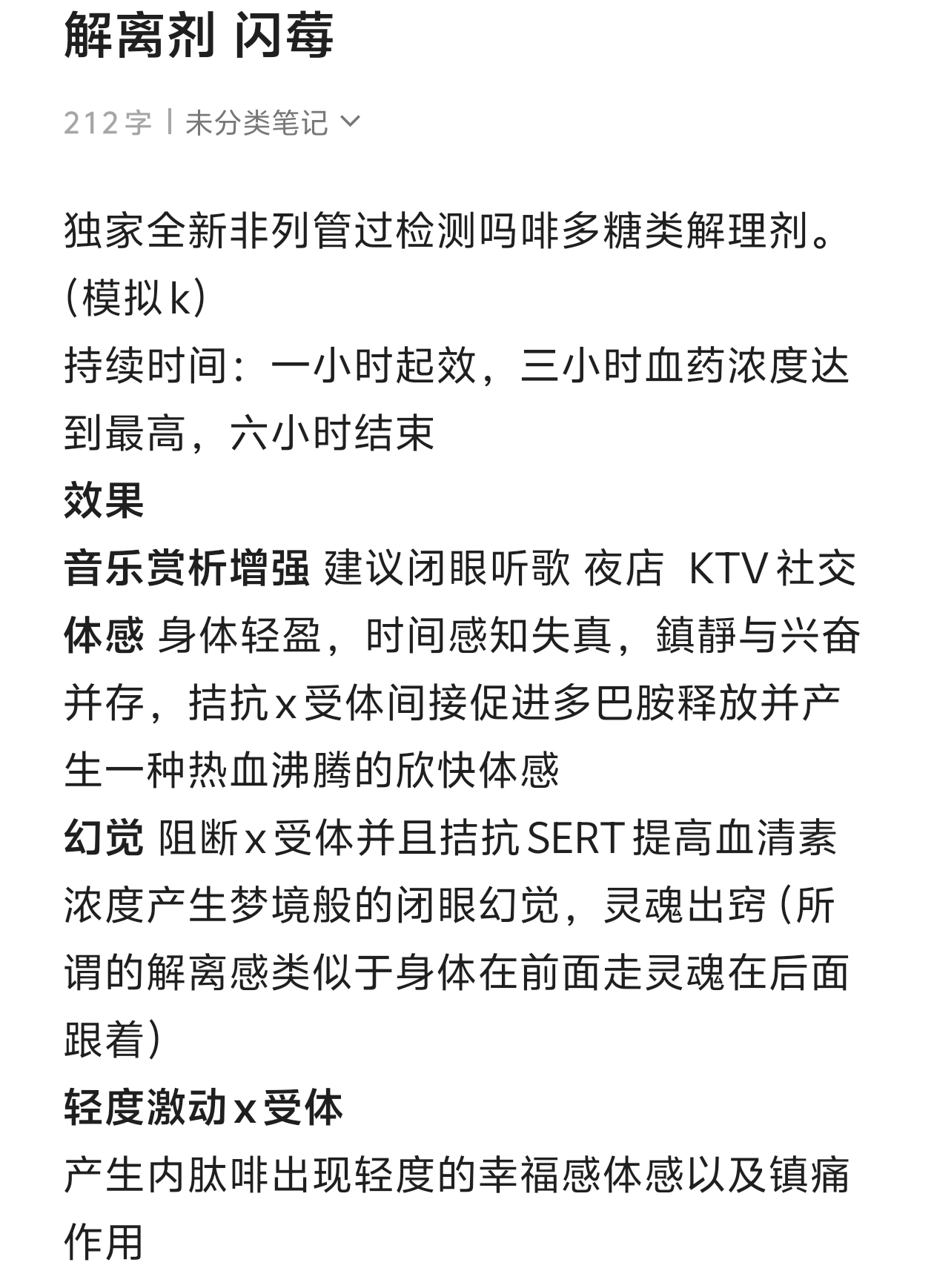
Task: Tap the note title field to edit
Action: pyautogui.click(x=199, y=36)
